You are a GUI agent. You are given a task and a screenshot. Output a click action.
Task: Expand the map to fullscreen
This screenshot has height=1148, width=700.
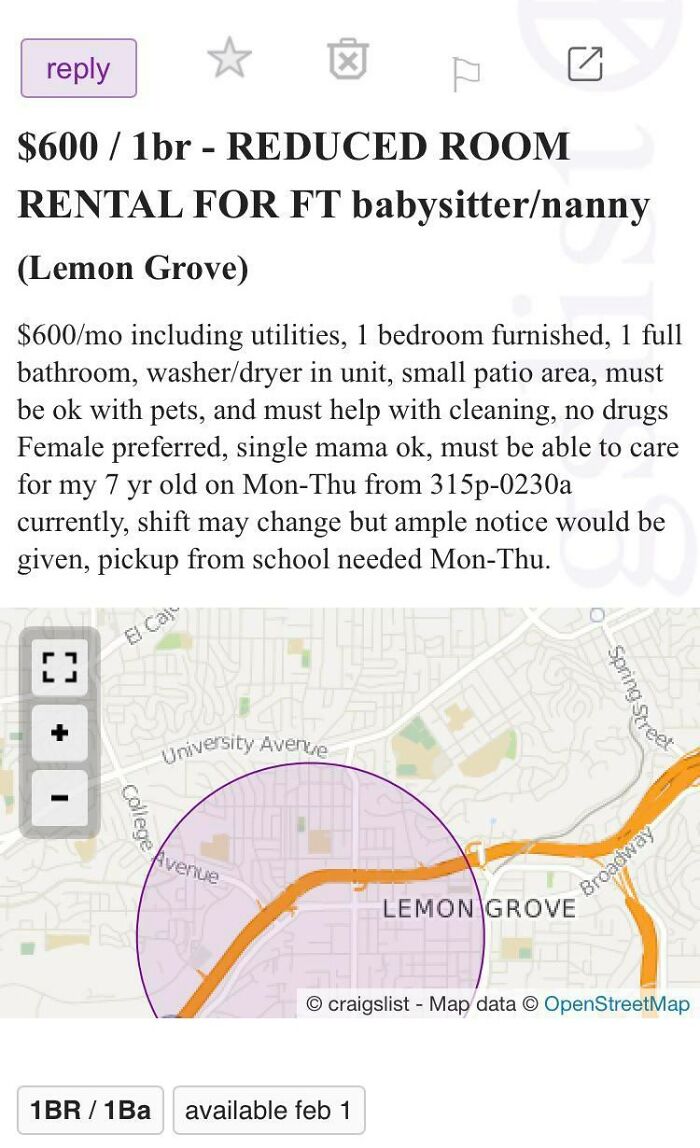click(x=59, y=668)
